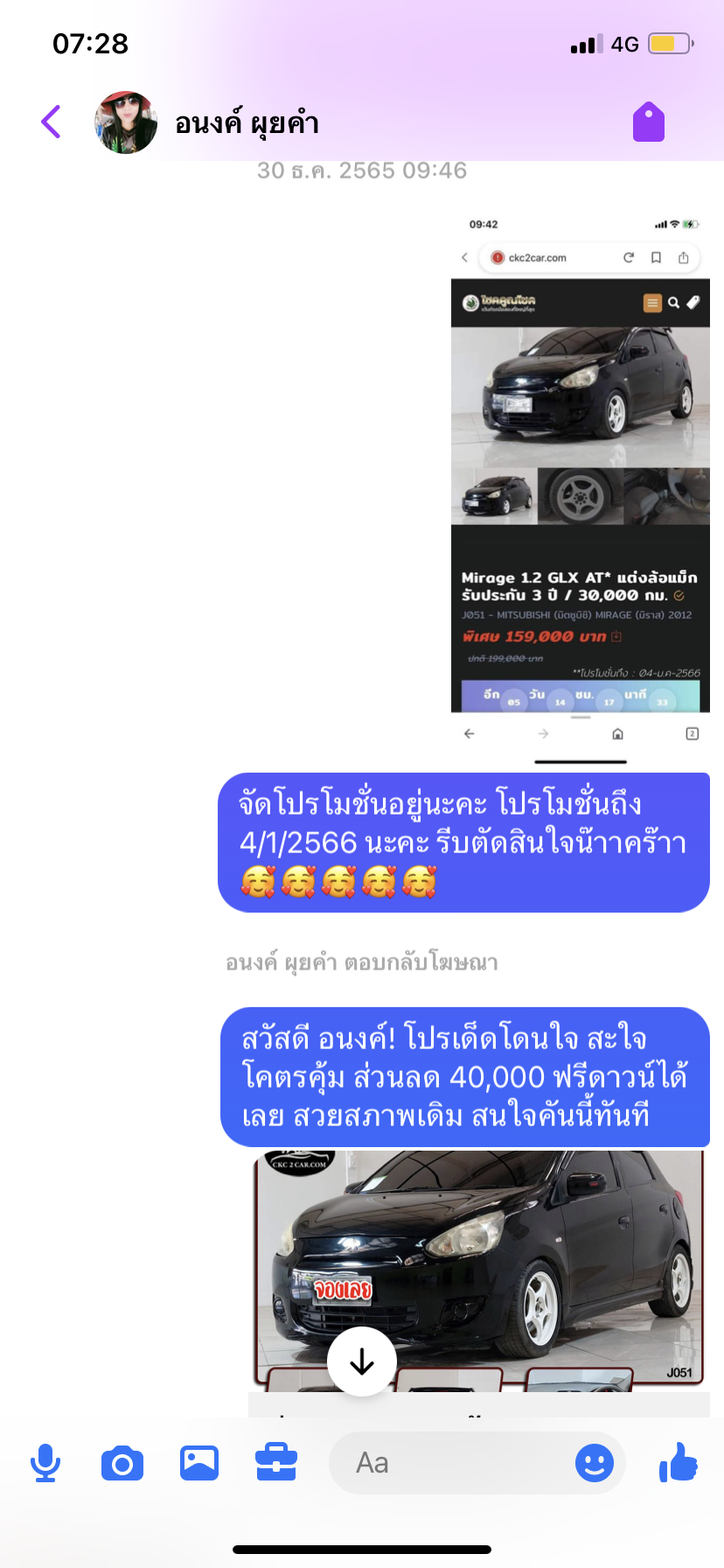Choose a picture from the gallery
The image size is (724, 1568).
(x=199, y=1463)
